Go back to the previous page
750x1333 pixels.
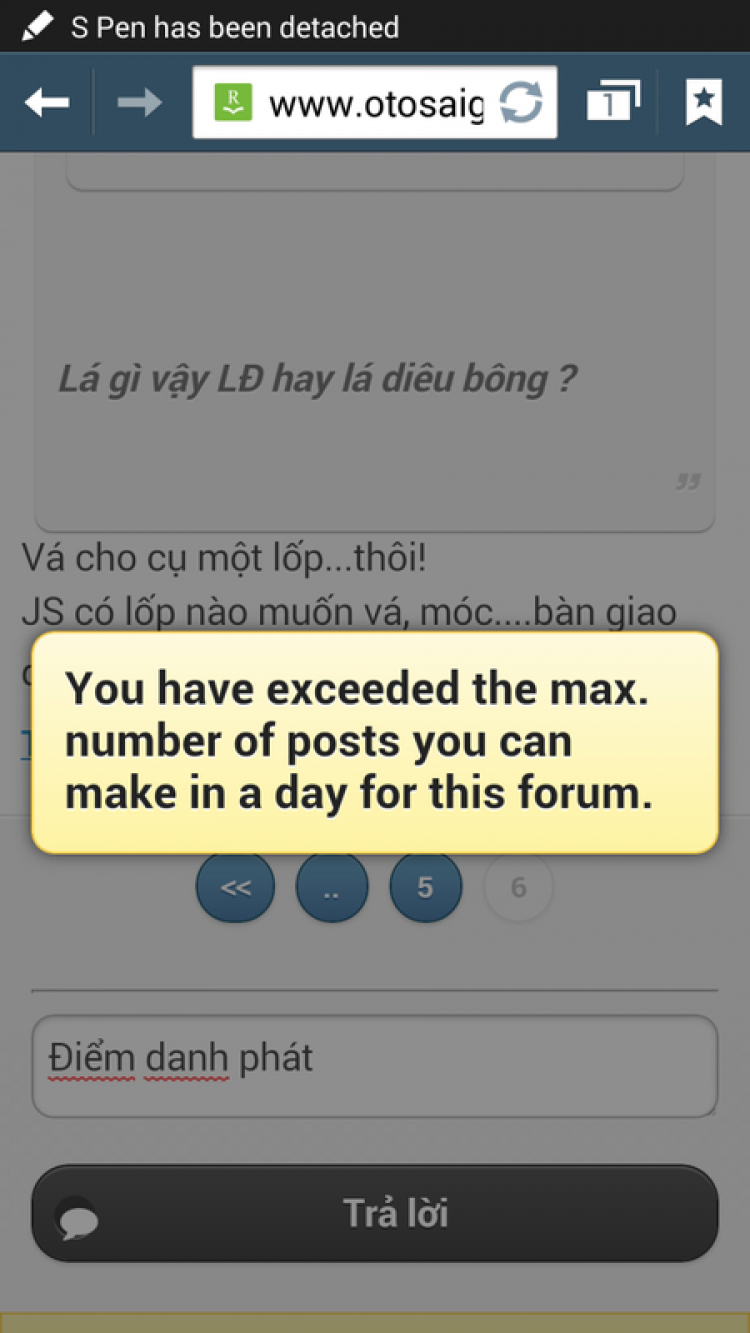pos(46,102)
